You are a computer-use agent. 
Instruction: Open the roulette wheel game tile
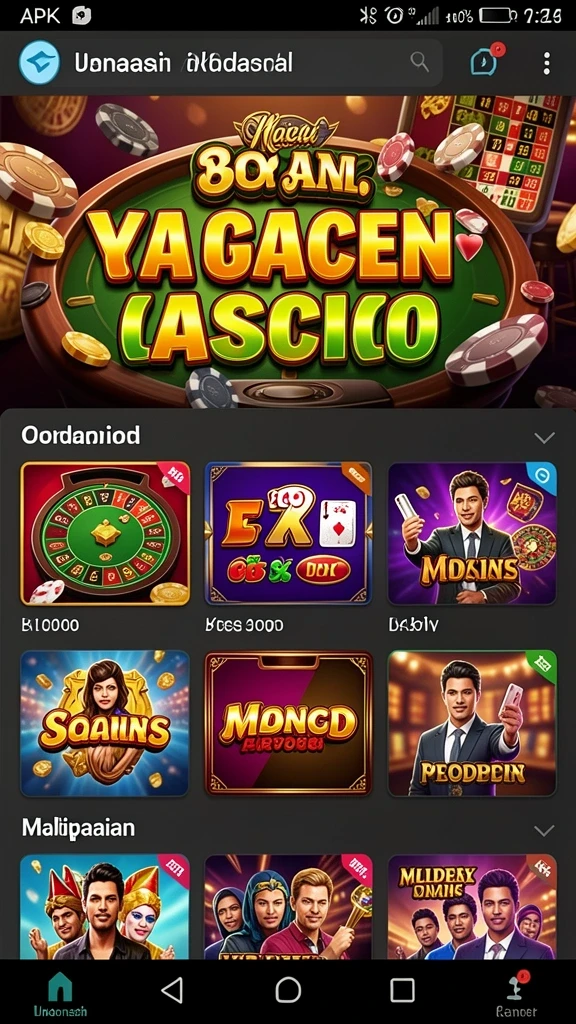[106, 534]
